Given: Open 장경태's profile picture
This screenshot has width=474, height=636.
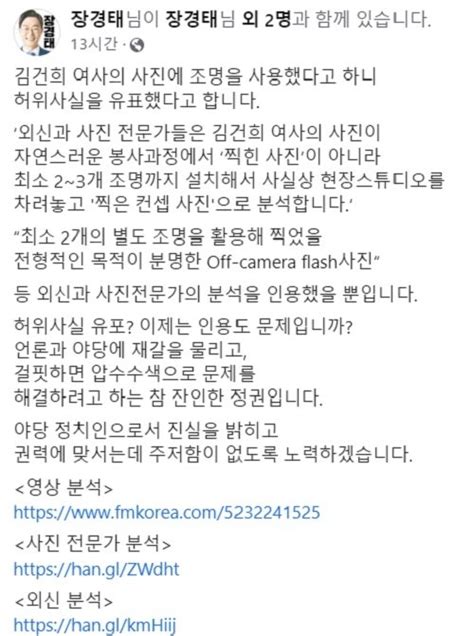Looking at the screenshot, I should pos(37,32).
